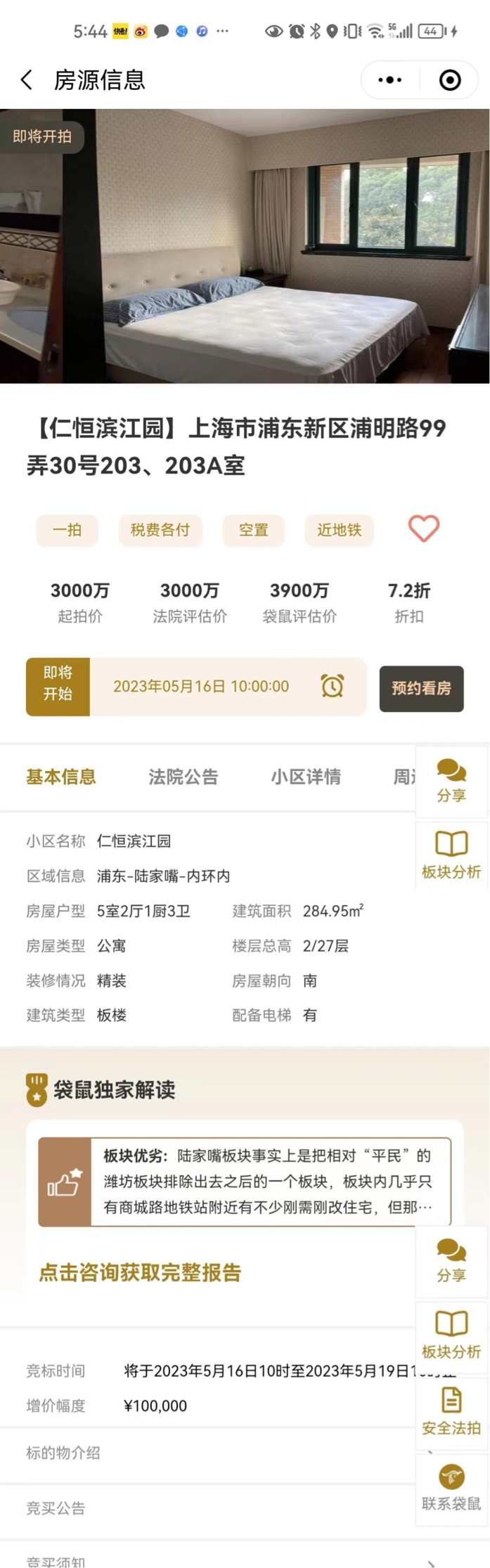Open the 安全法拍 floating button
Screen dimensions: 490x1568
pos(451,1411)
